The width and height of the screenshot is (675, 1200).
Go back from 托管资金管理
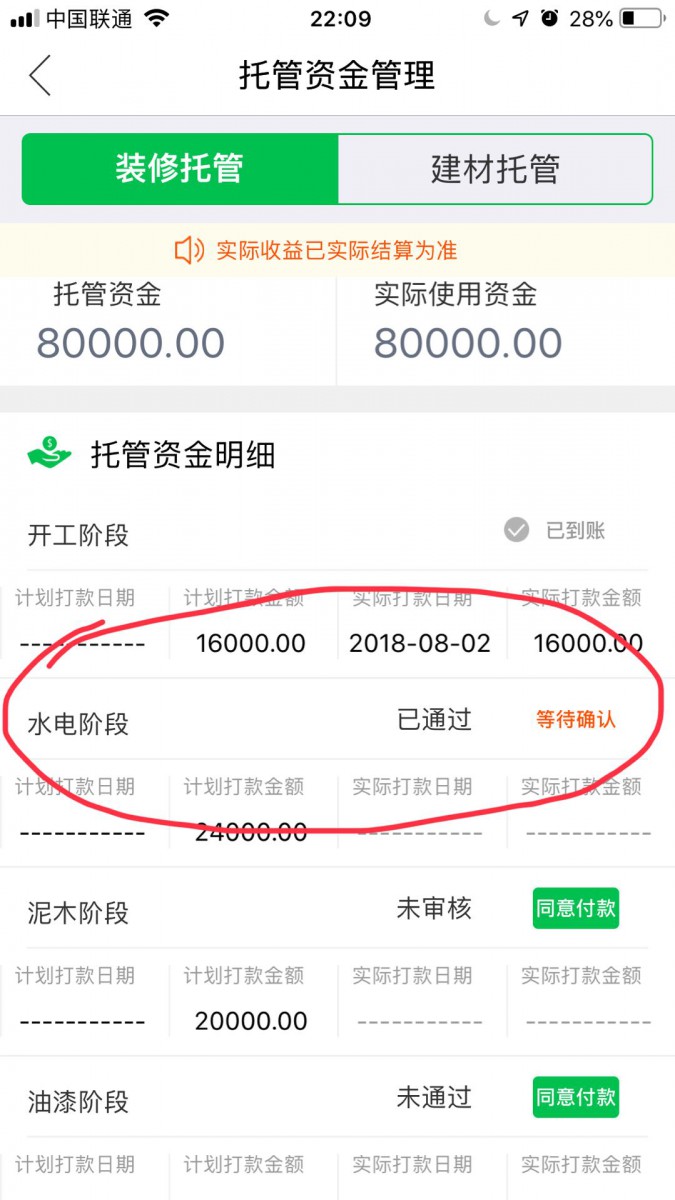pos(40,76)
